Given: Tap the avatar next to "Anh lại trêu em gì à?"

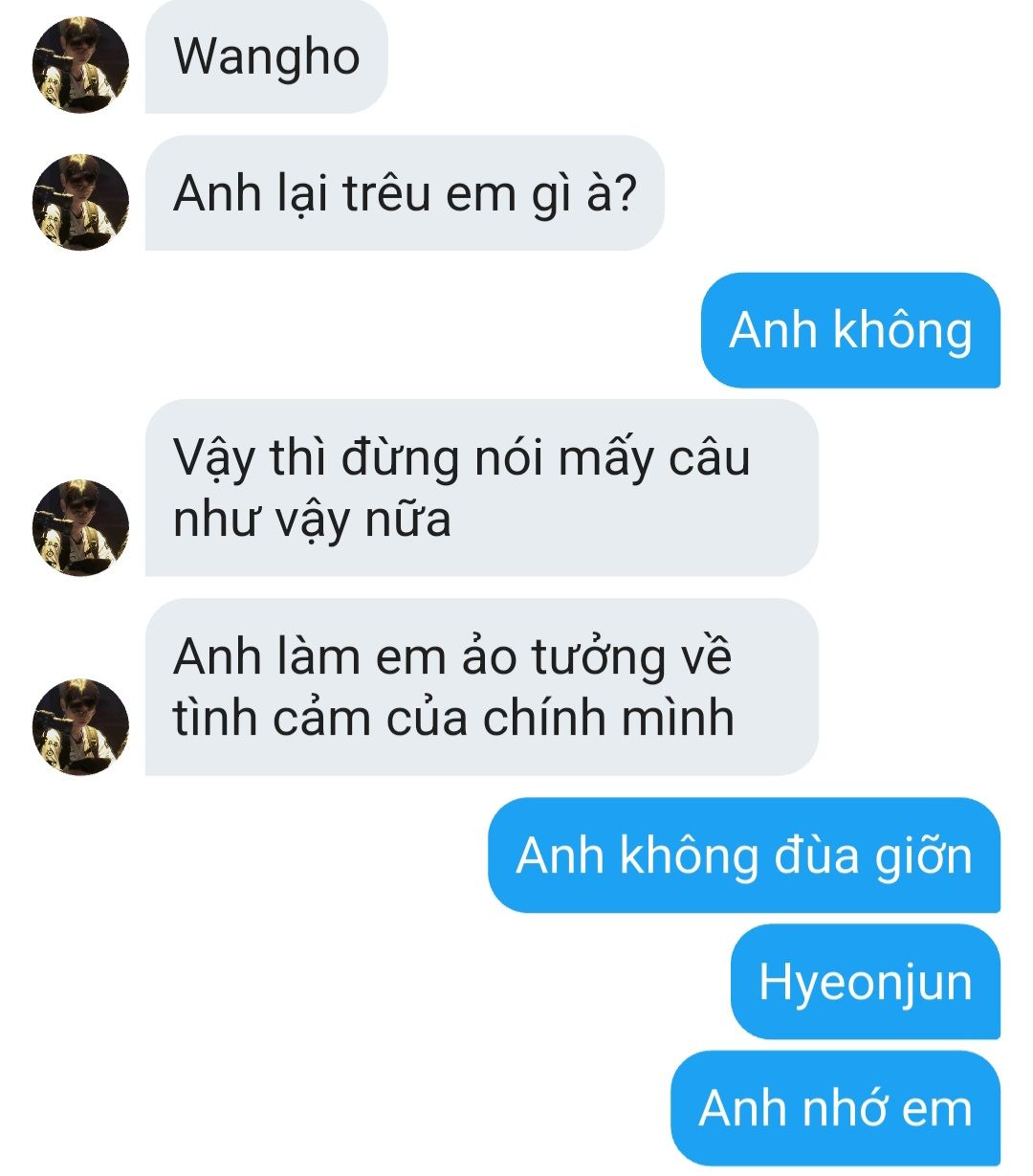Looking at the screenshot, I should (80, 202).
